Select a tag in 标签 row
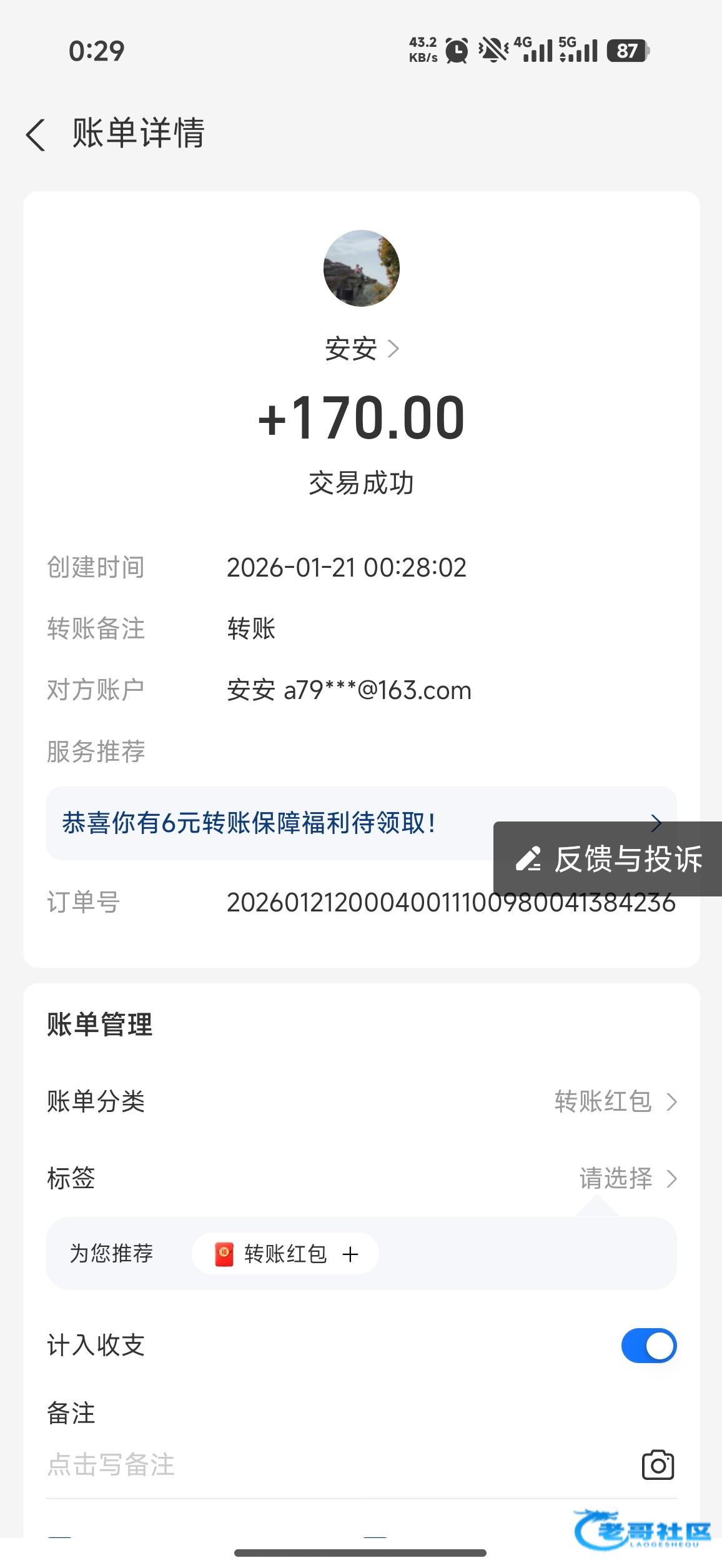The width and height of the screenshot is (722, 1568). pyautogui.click(x=627, y=1179)
